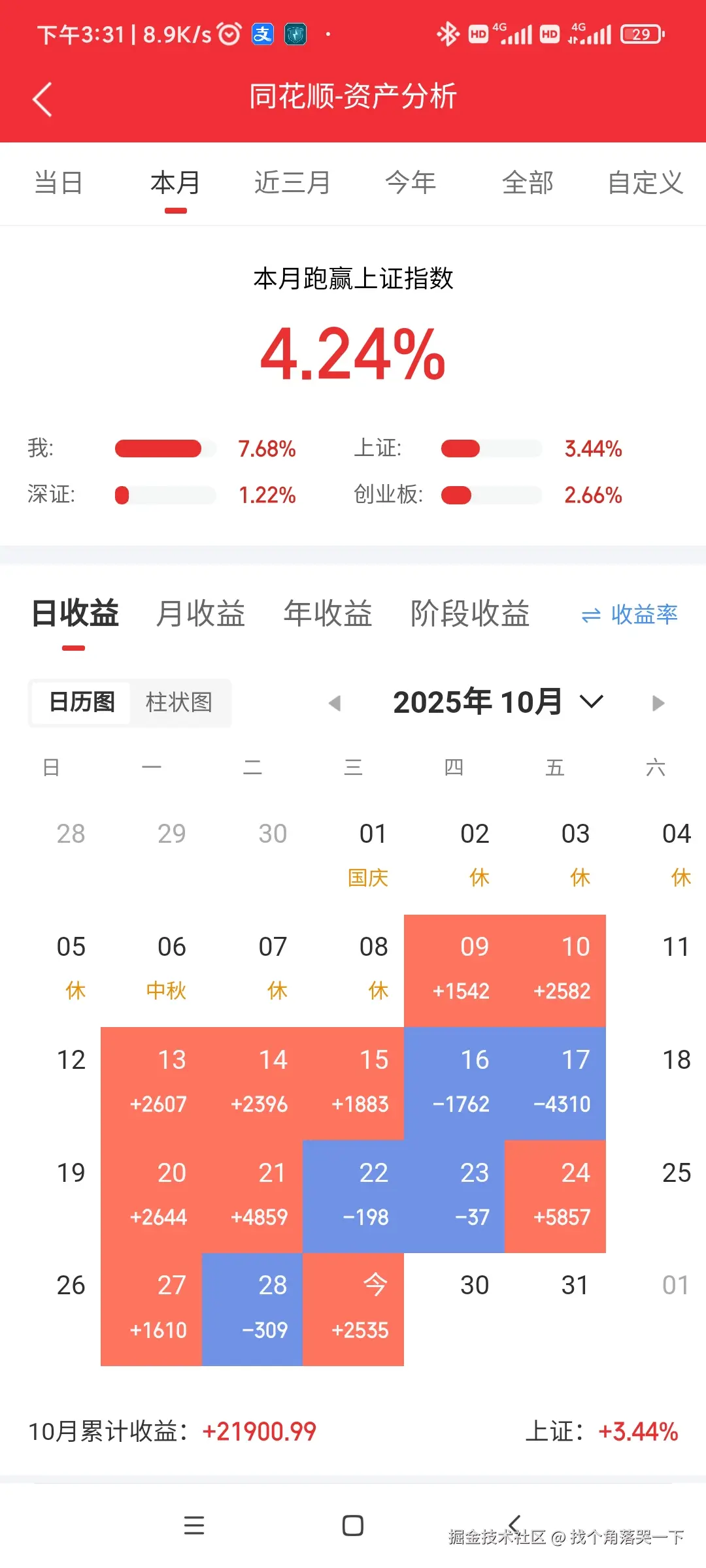The image size is (706, 1568).
Task: Tap the recent apps button in navigation bar
Action: [193, 1526]
